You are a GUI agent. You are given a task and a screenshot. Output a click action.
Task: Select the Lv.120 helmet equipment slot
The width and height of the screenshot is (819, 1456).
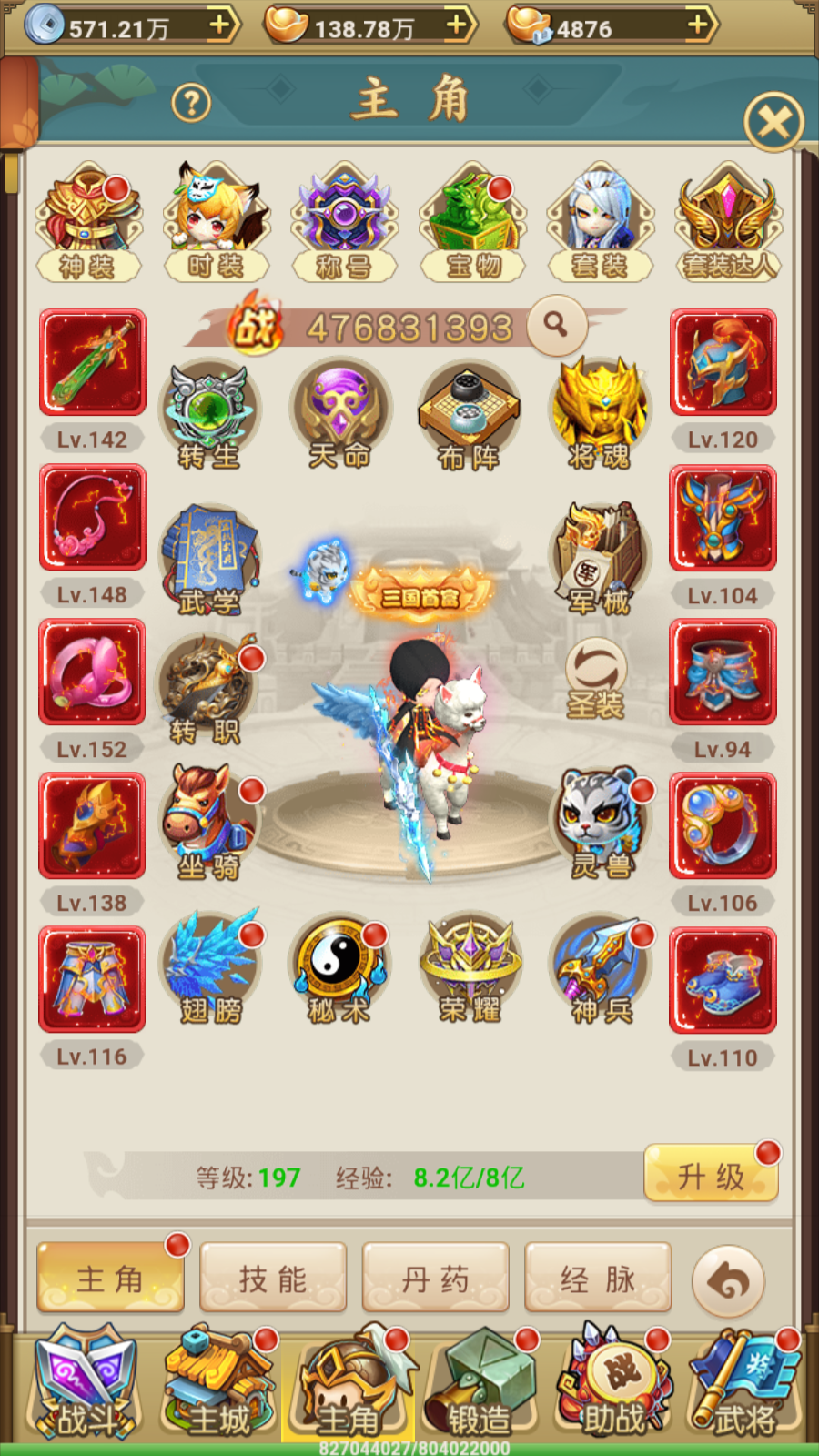723,362
